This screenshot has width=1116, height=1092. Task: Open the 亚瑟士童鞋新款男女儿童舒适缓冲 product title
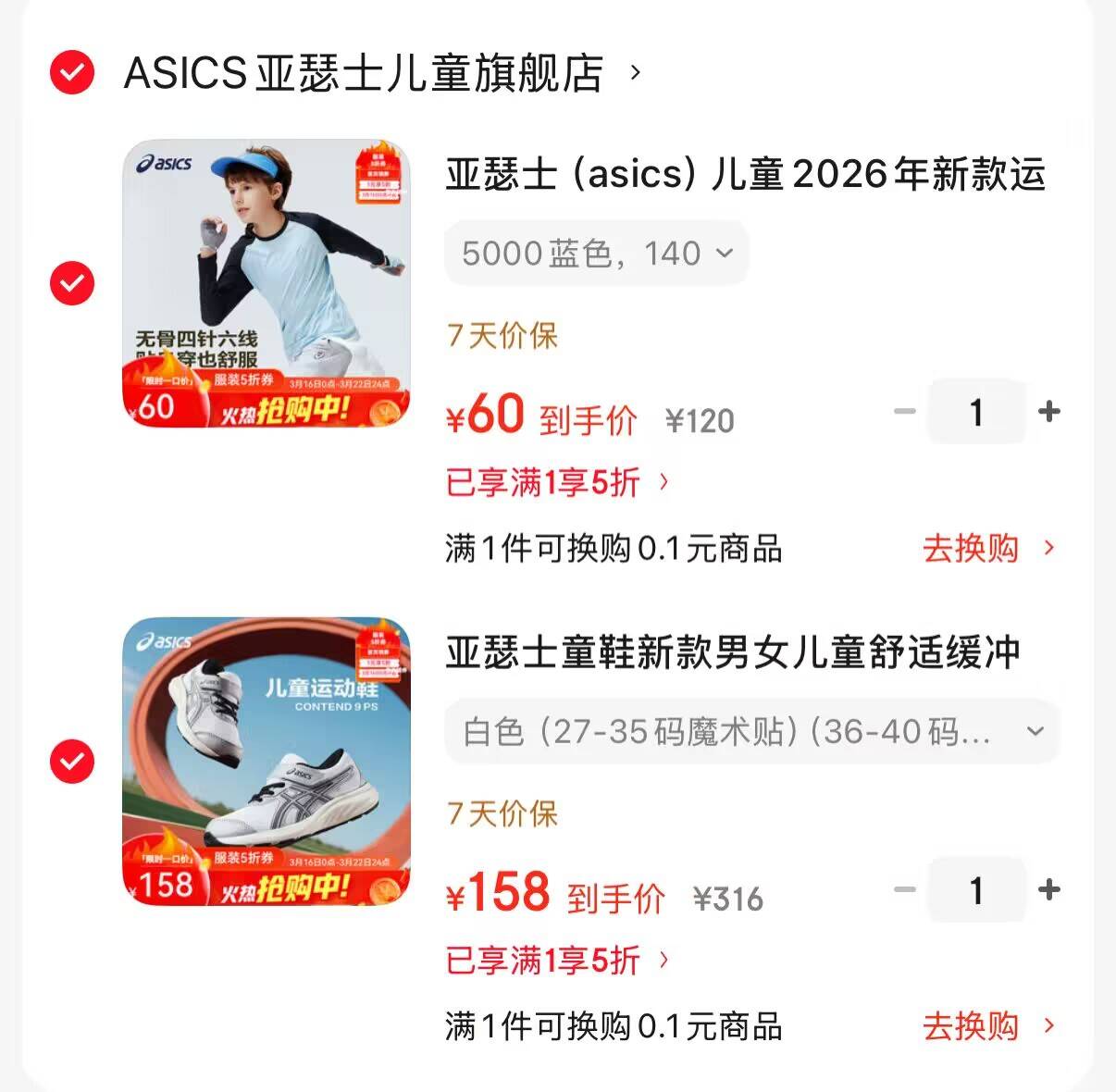coord(732,653)
